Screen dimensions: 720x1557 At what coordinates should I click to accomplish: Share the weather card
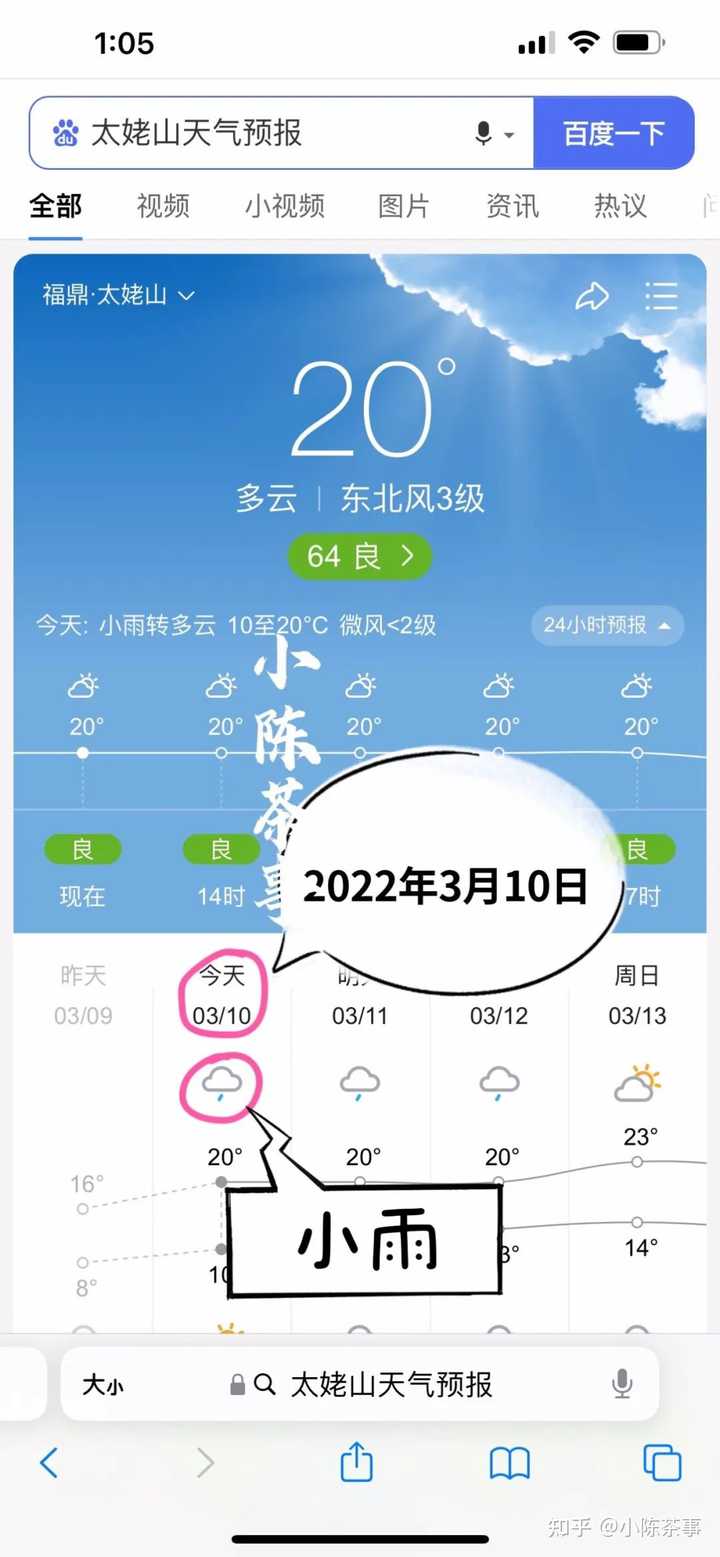click(592, 295)
